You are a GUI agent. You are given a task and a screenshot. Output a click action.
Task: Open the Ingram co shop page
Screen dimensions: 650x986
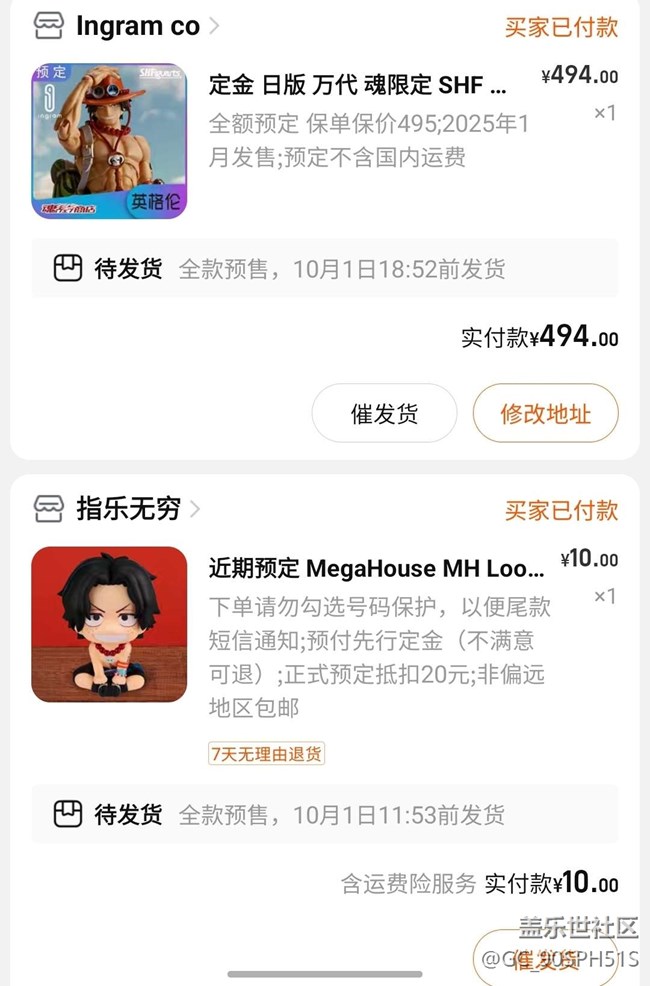pyautogui.click(x=137, y=27)
